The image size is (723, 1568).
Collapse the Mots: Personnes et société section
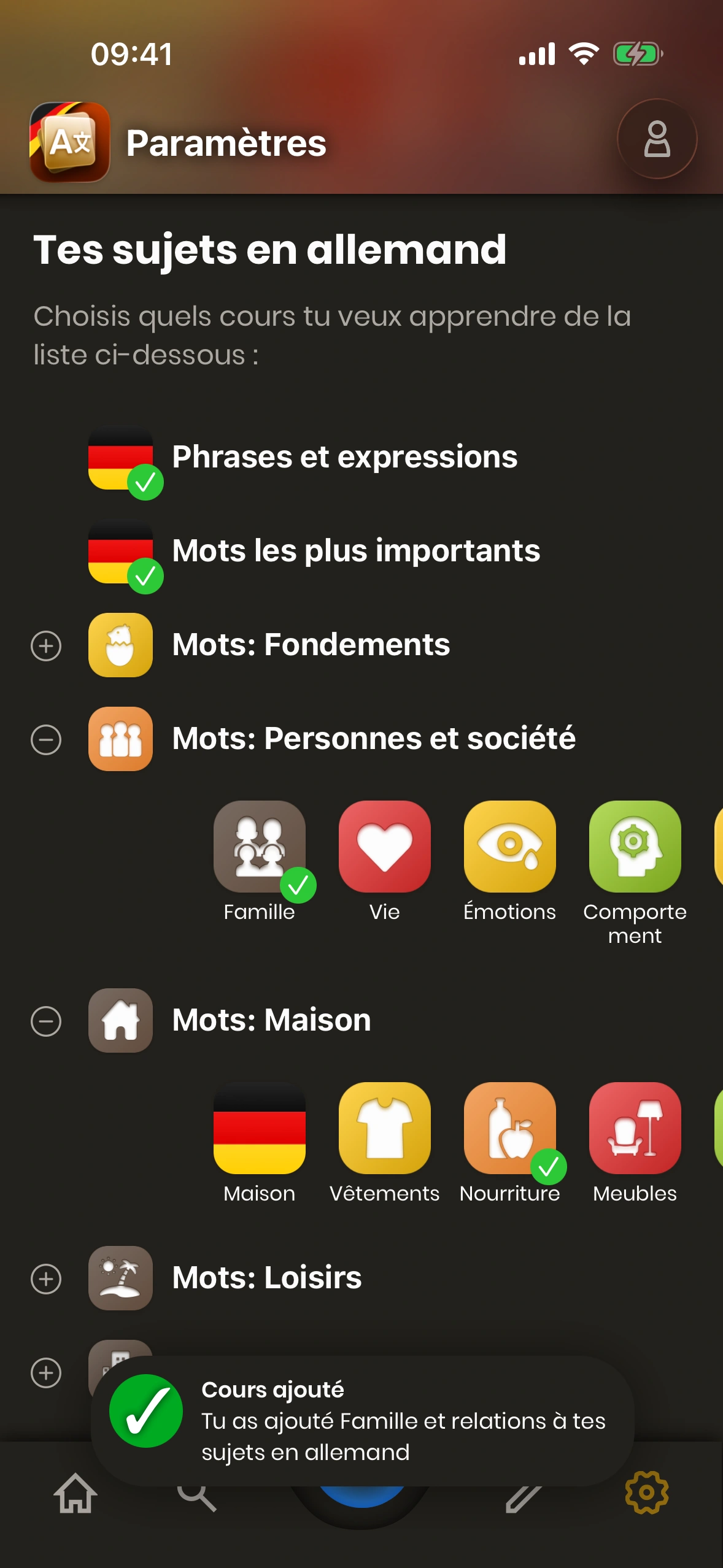point(46,739)
